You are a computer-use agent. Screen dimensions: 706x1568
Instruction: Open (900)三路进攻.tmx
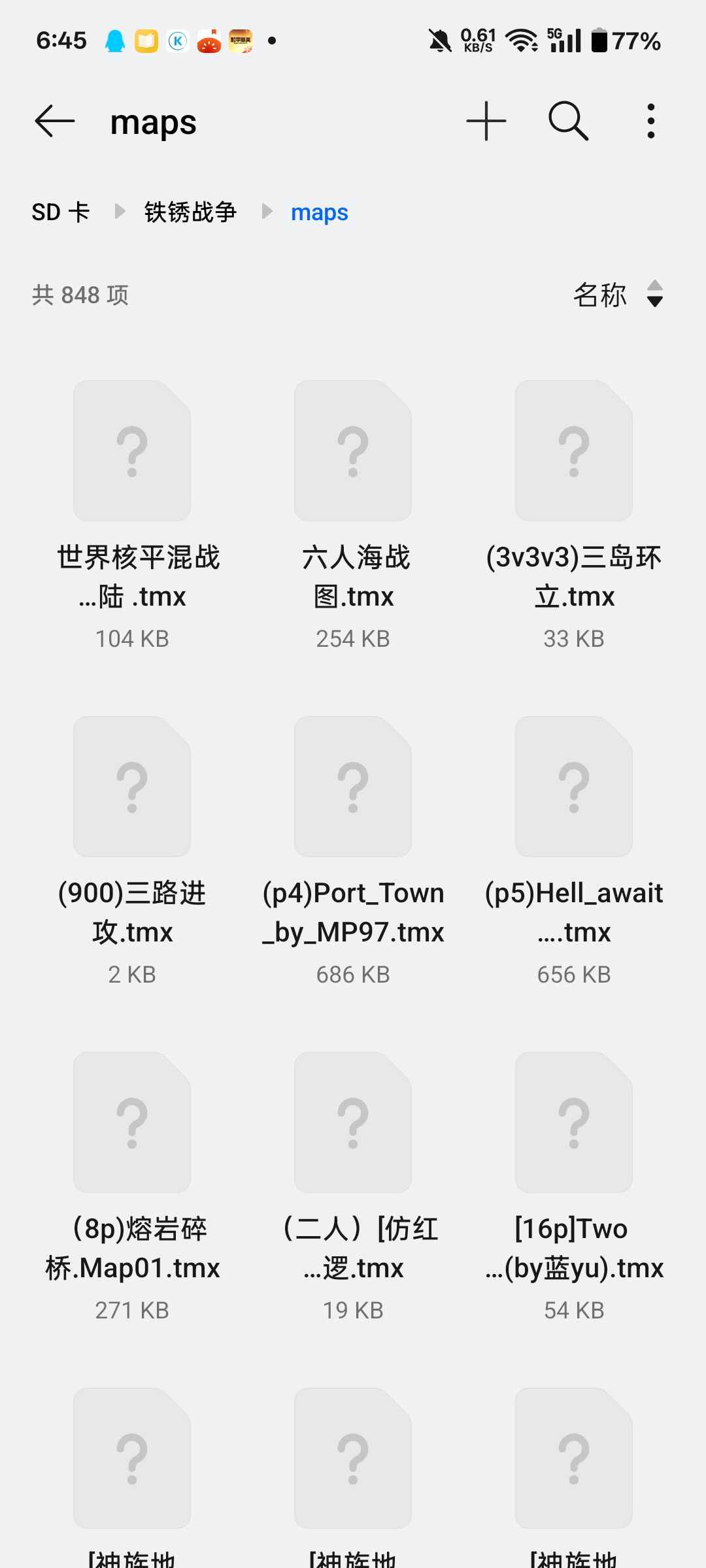[x=132, y=852]
